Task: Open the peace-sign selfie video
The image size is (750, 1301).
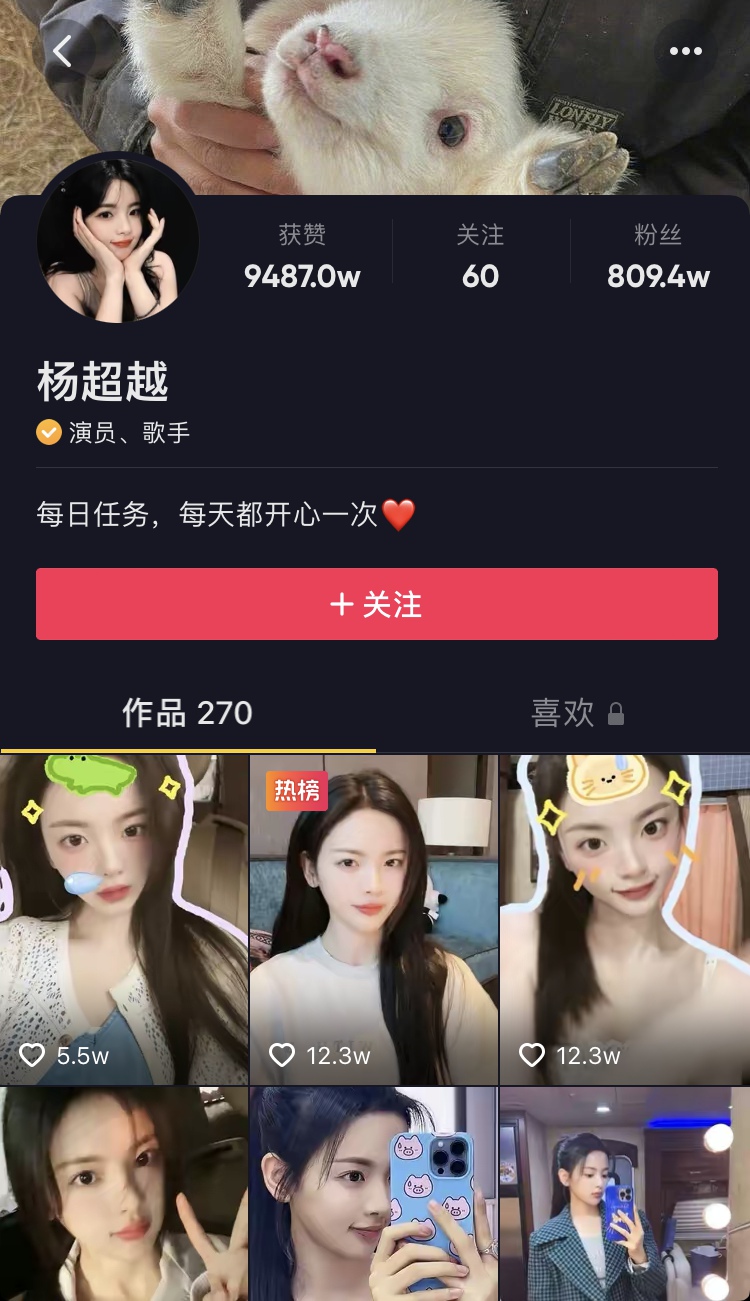Action: [124, 1194]
